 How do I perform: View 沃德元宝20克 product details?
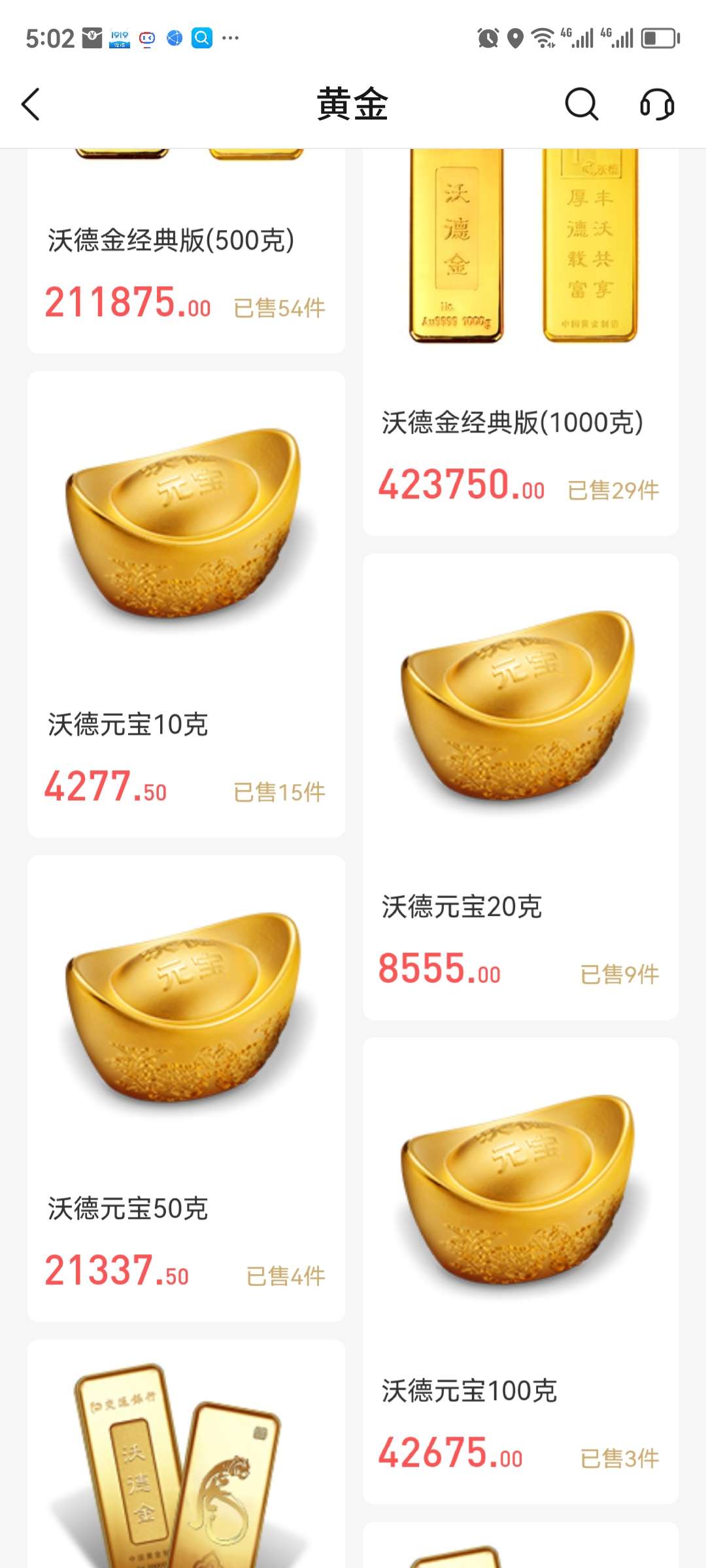coord(520,787)
